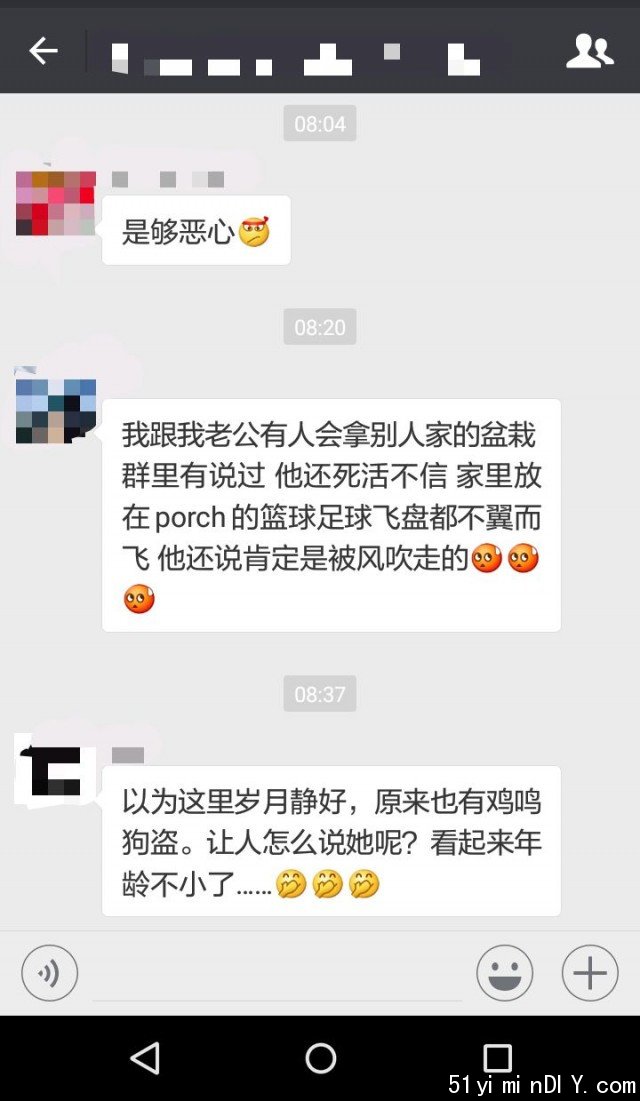Open avatar of sender mentioning porch 盆栽
The image size is (640, 1101).
tap(56, 411)
